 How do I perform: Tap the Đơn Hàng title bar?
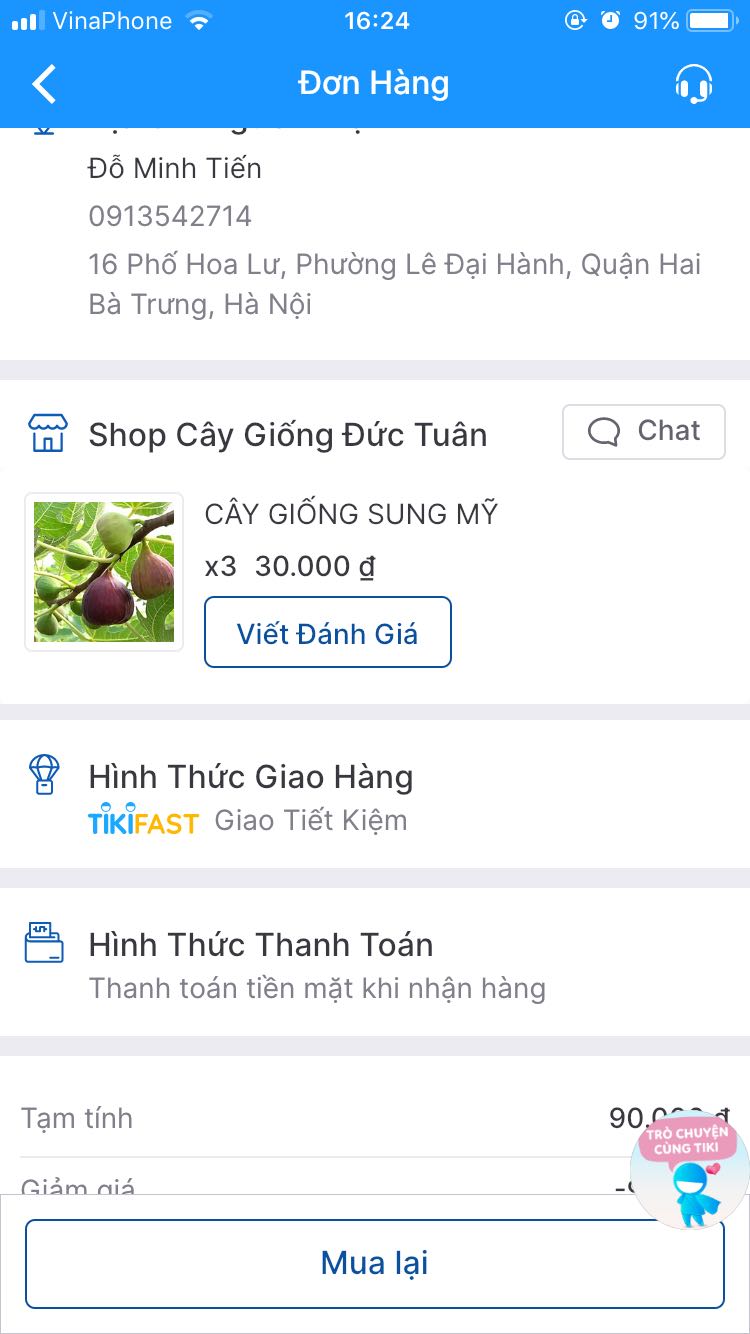374,84
